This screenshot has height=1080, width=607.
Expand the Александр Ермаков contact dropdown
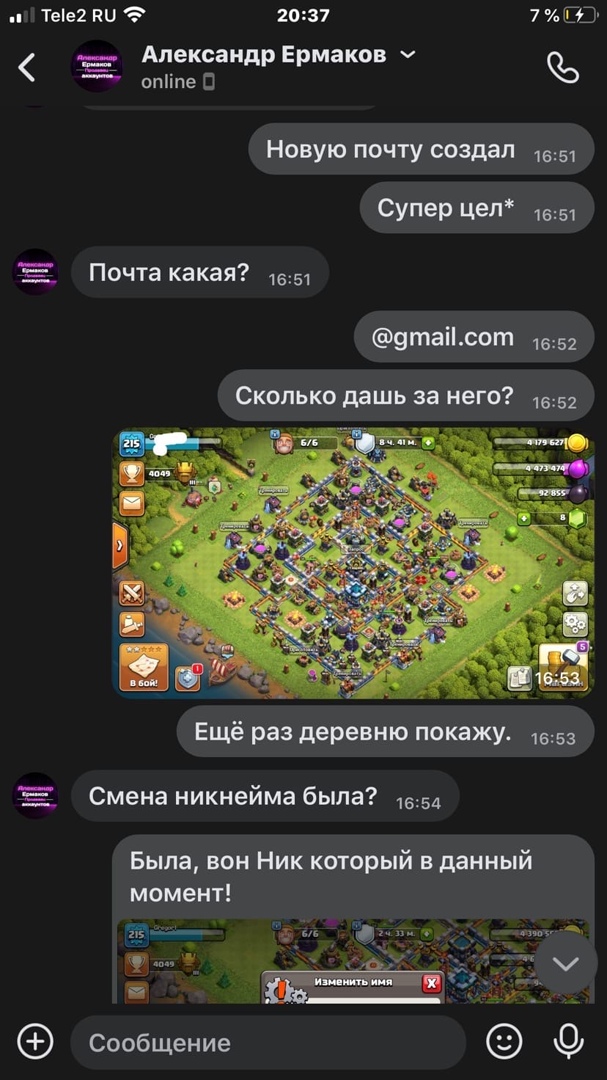coord(408,55)
